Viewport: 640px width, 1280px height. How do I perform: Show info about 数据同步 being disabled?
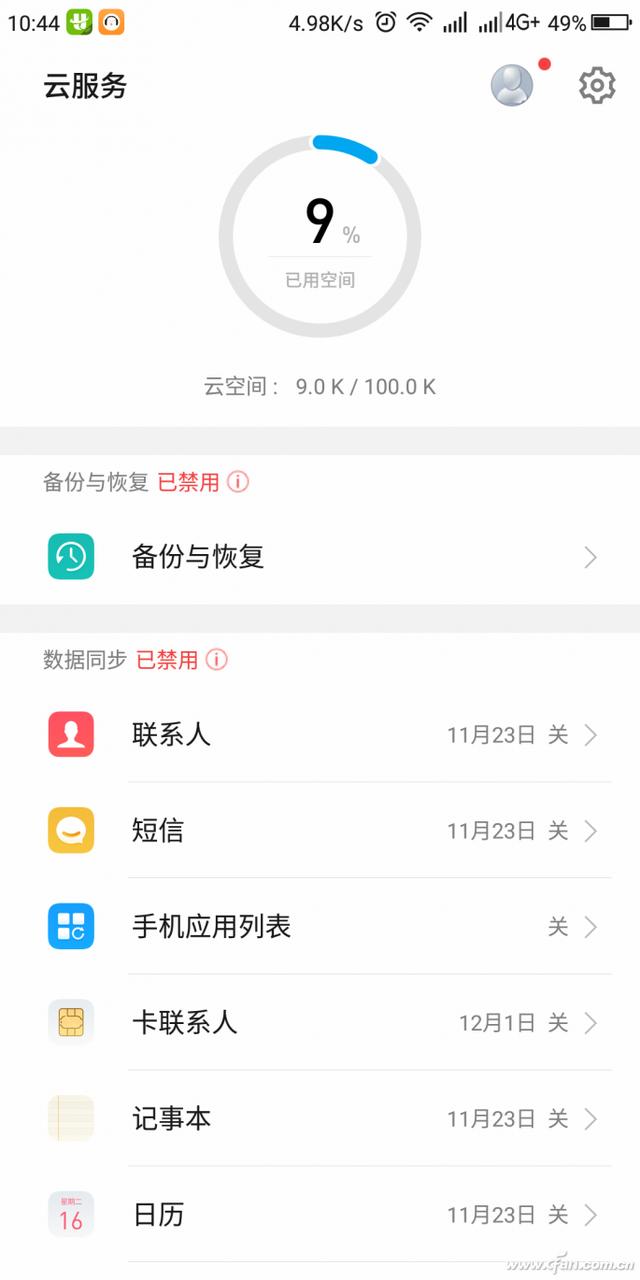(217, 660)
